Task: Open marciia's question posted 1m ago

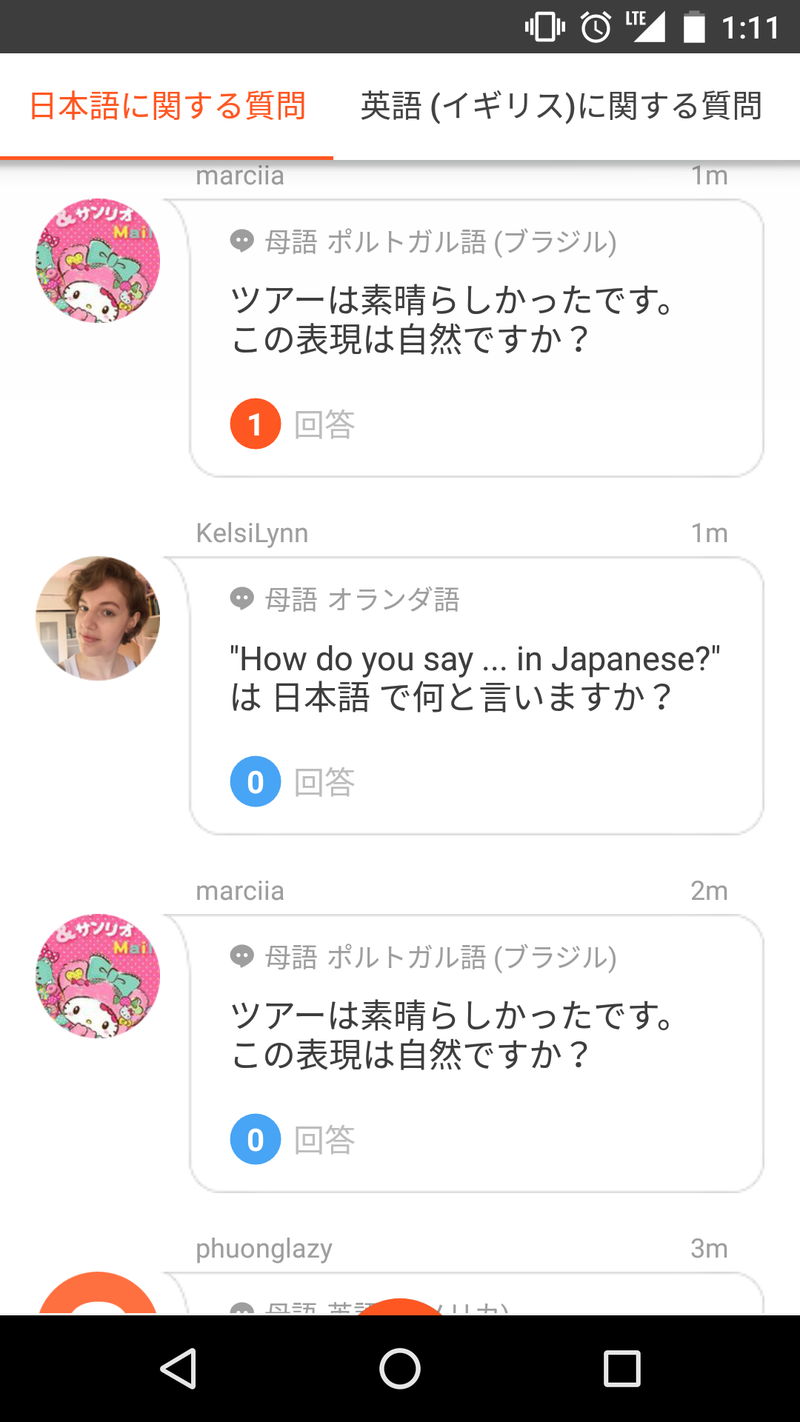Action: click(x=476, y=338)
